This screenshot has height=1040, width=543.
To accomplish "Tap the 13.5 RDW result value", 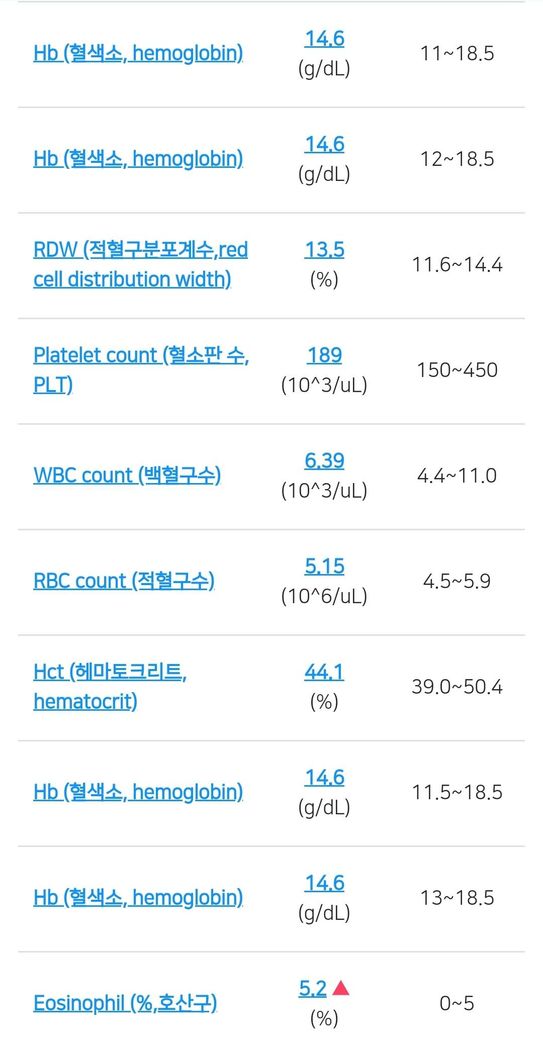I will [x=324, y=250].
